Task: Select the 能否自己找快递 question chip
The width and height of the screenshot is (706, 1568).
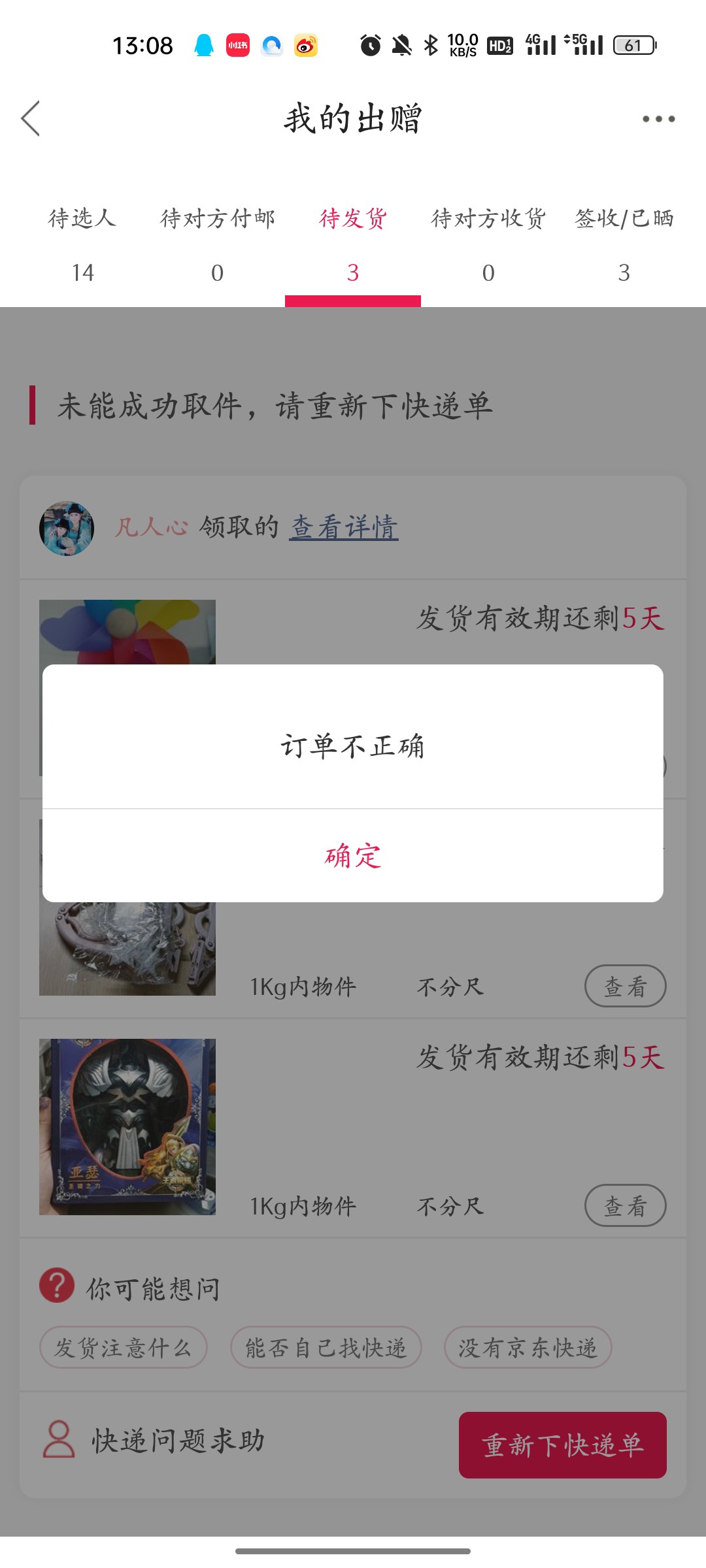Action: (326, 1347)
